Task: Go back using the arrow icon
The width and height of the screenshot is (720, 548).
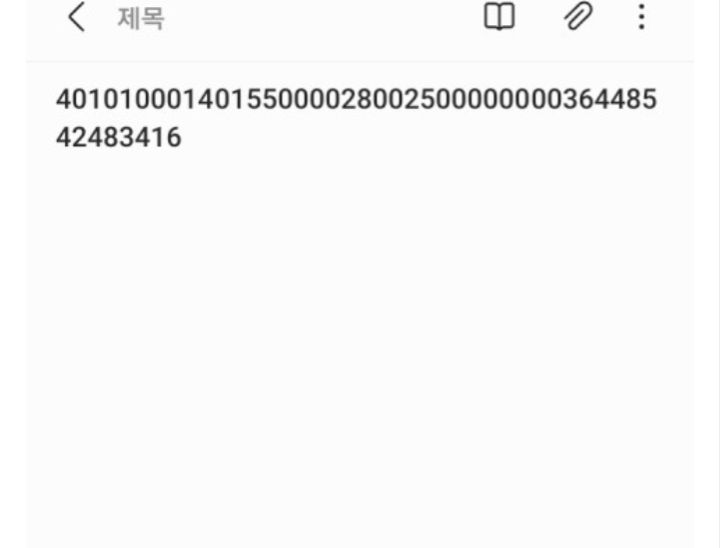Action: (76, 17)
